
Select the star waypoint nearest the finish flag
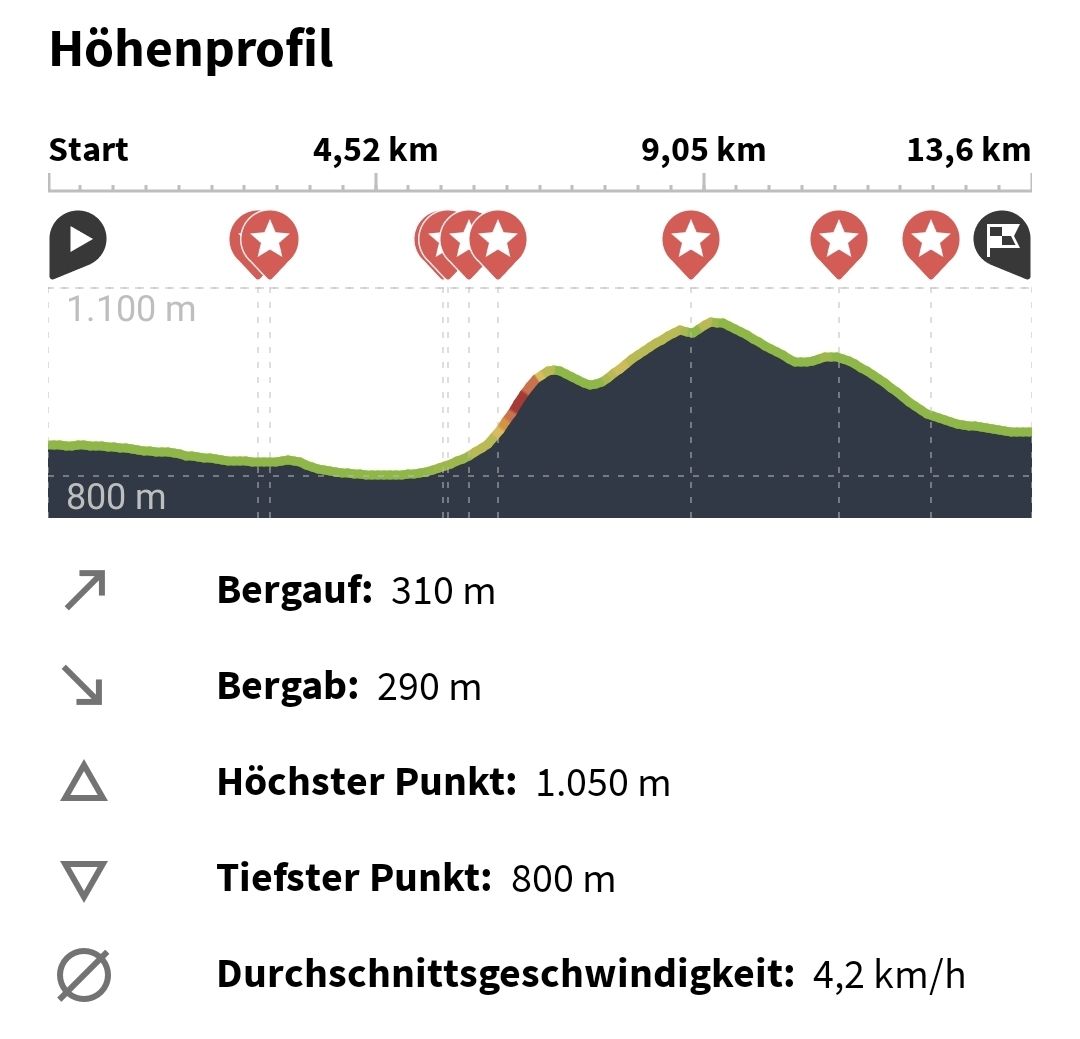[931, 244]
